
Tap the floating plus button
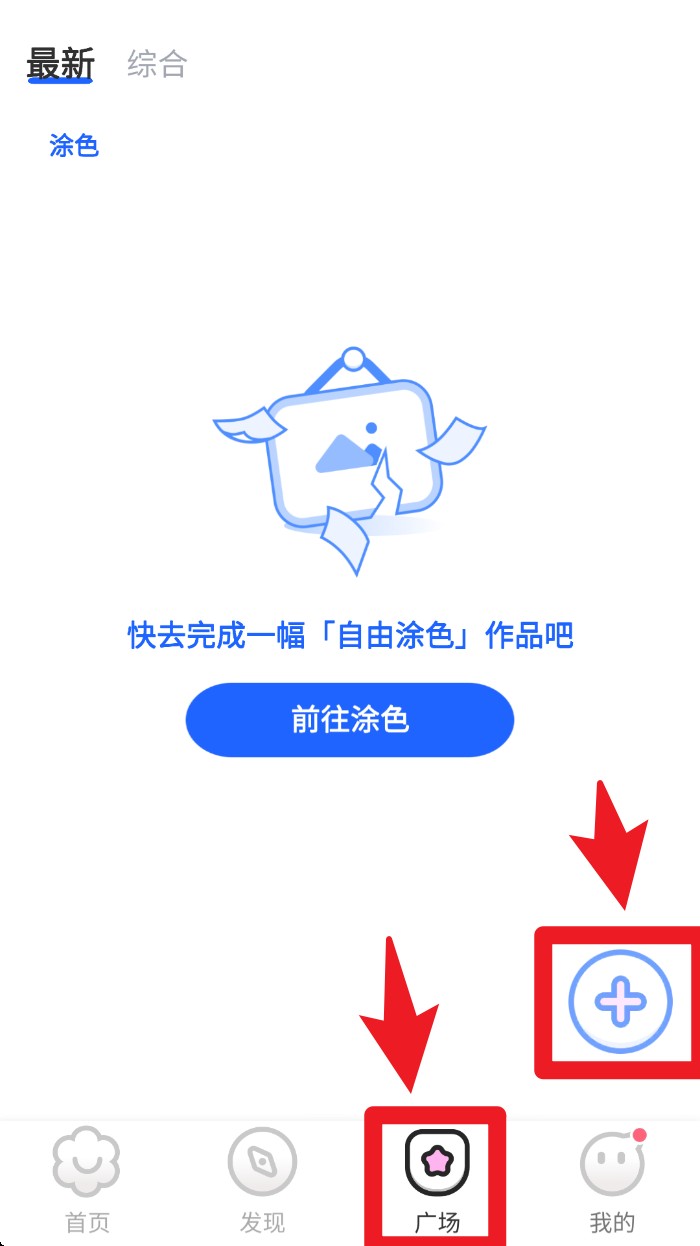tap(620, 1001)
